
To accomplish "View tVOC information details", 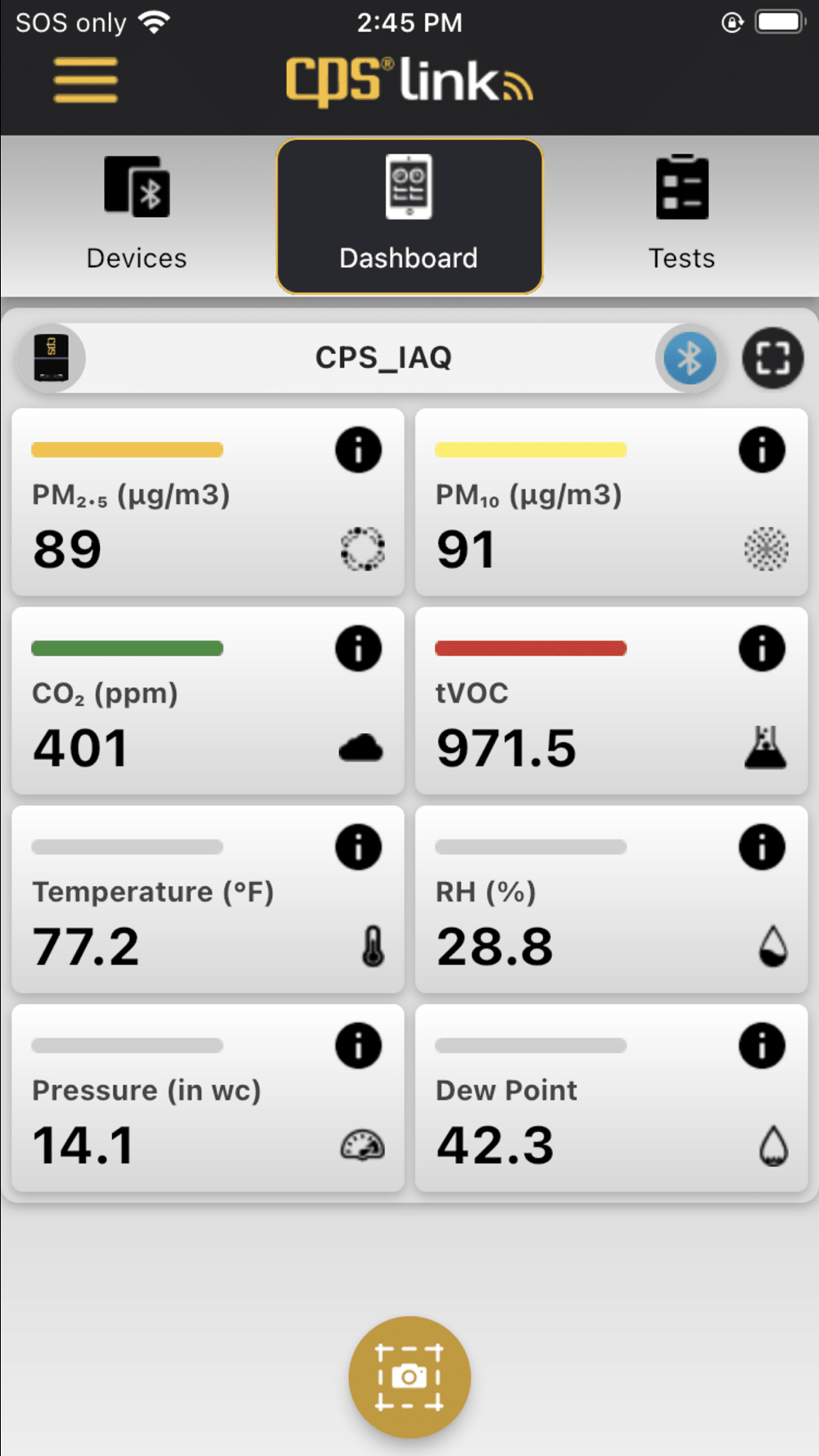I will click(762, 649).
